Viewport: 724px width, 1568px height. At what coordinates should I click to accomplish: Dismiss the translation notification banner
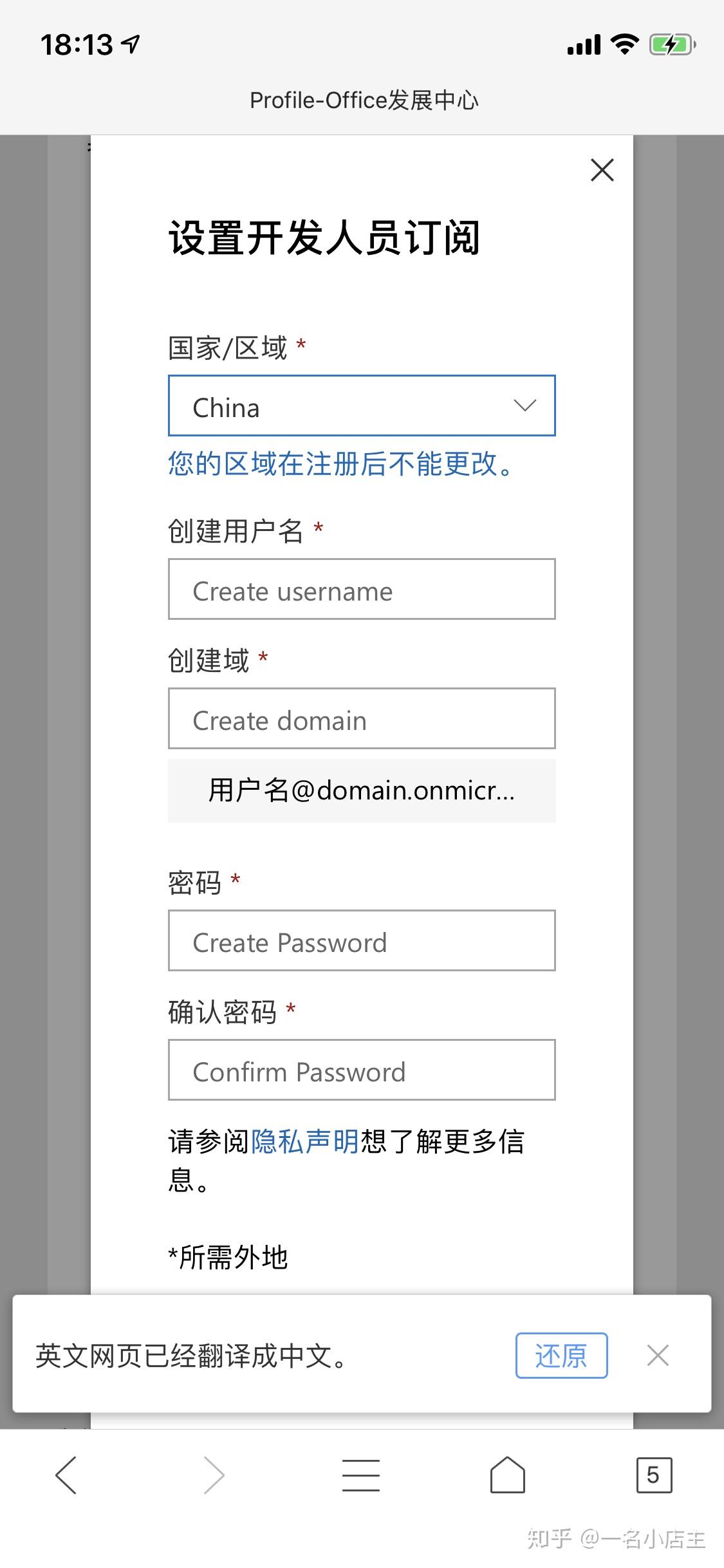pos(658,1356)
